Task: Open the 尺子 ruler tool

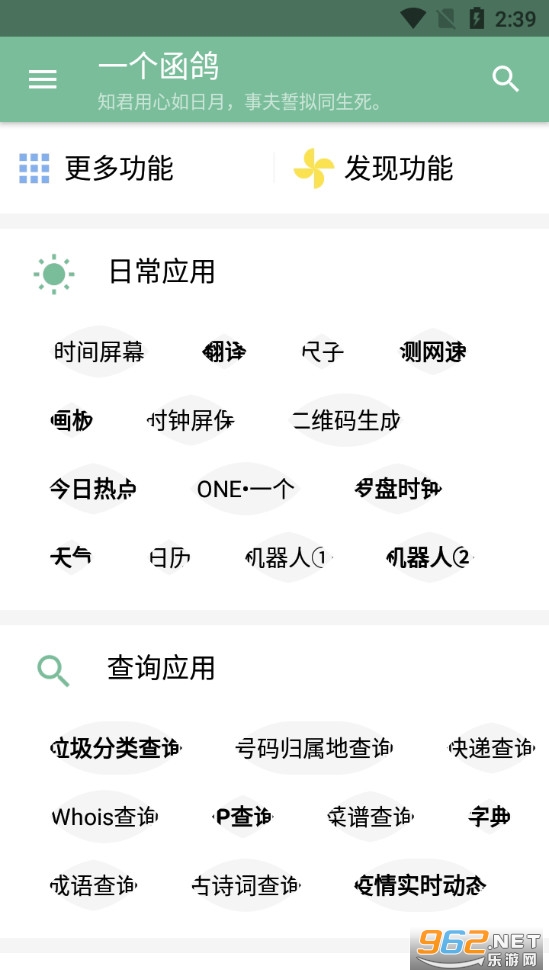Action: coord(322,352)
